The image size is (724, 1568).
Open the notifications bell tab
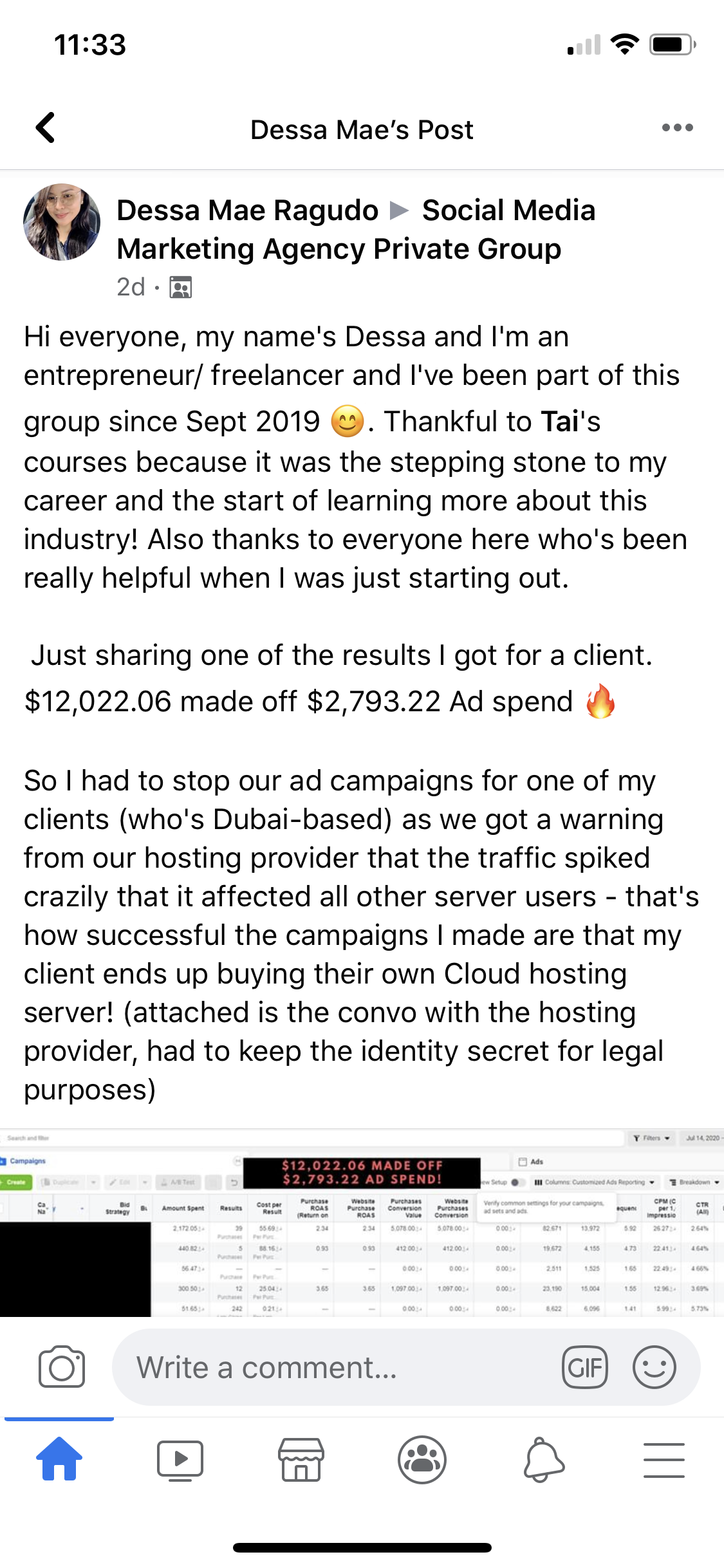point(543,1459)
